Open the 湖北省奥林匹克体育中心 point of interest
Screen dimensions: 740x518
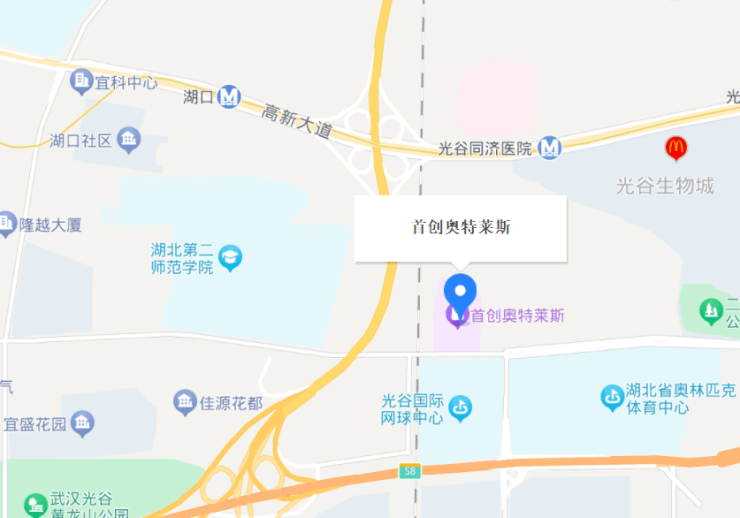[x=612, y=397]
